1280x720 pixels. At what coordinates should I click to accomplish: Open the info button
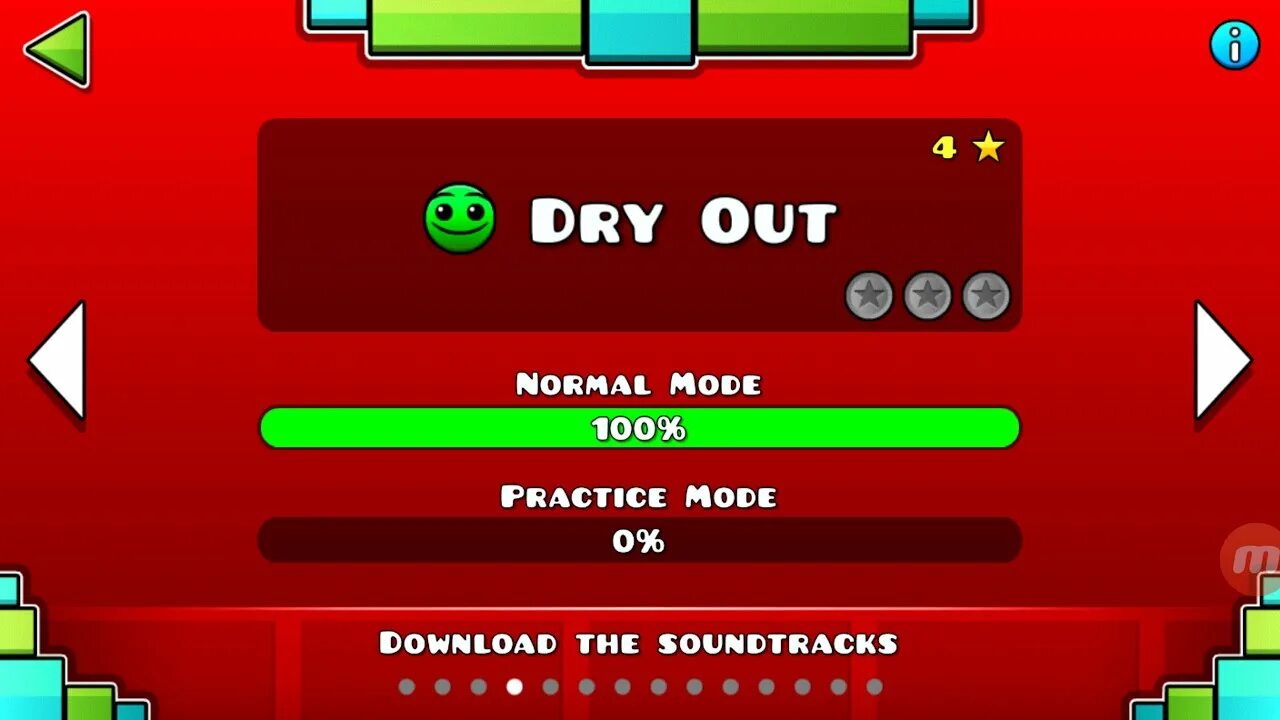[1234, 45]
